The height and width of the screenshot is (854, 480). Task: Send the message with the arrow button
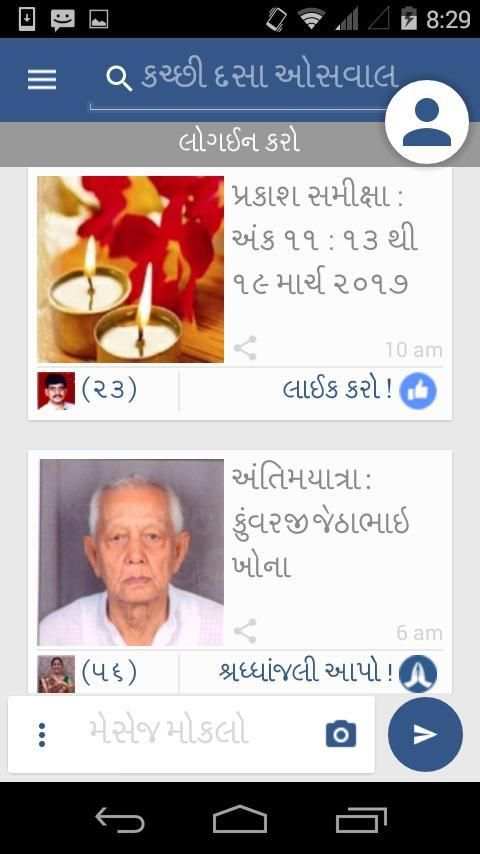coord(425,734)
